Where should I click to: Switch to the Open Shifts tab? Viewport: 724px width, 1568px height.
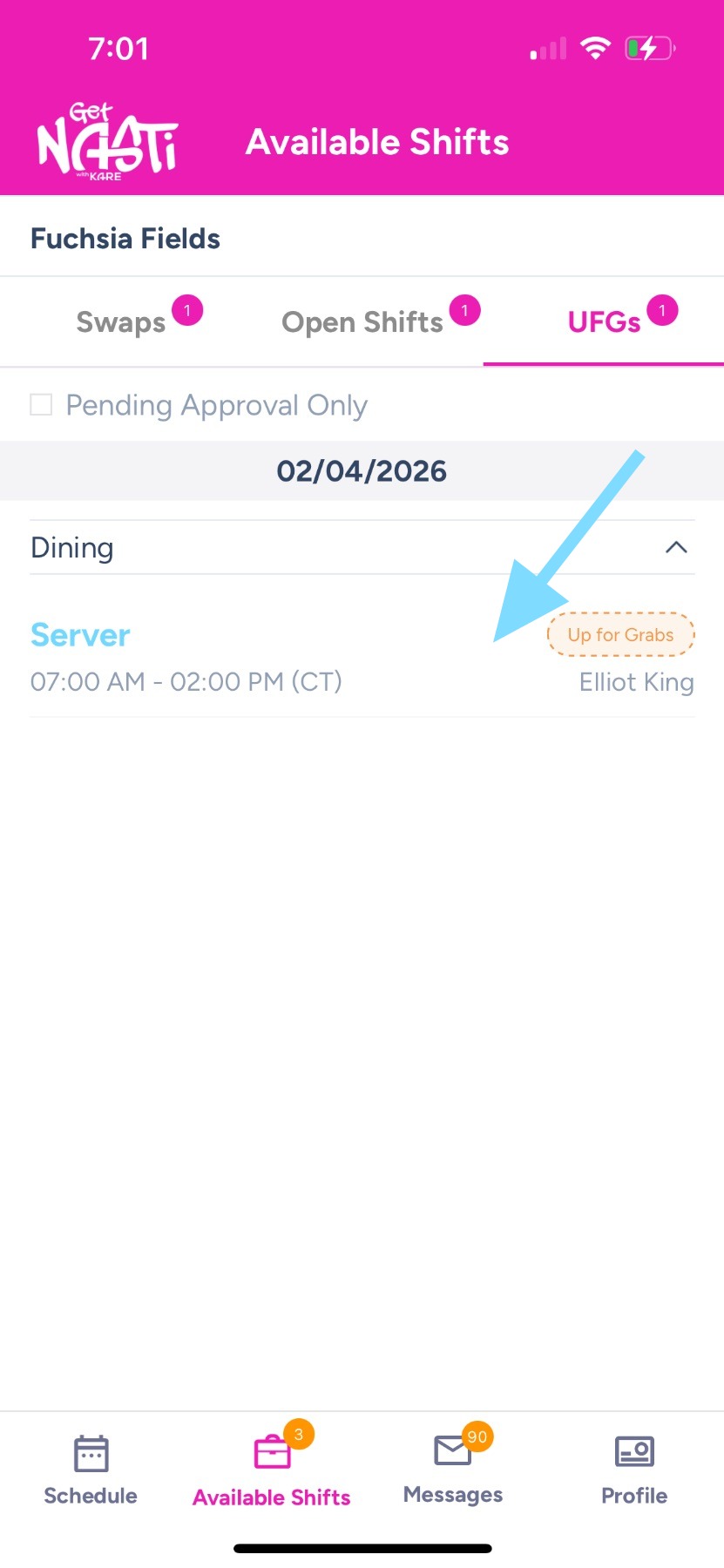(362, 322)
